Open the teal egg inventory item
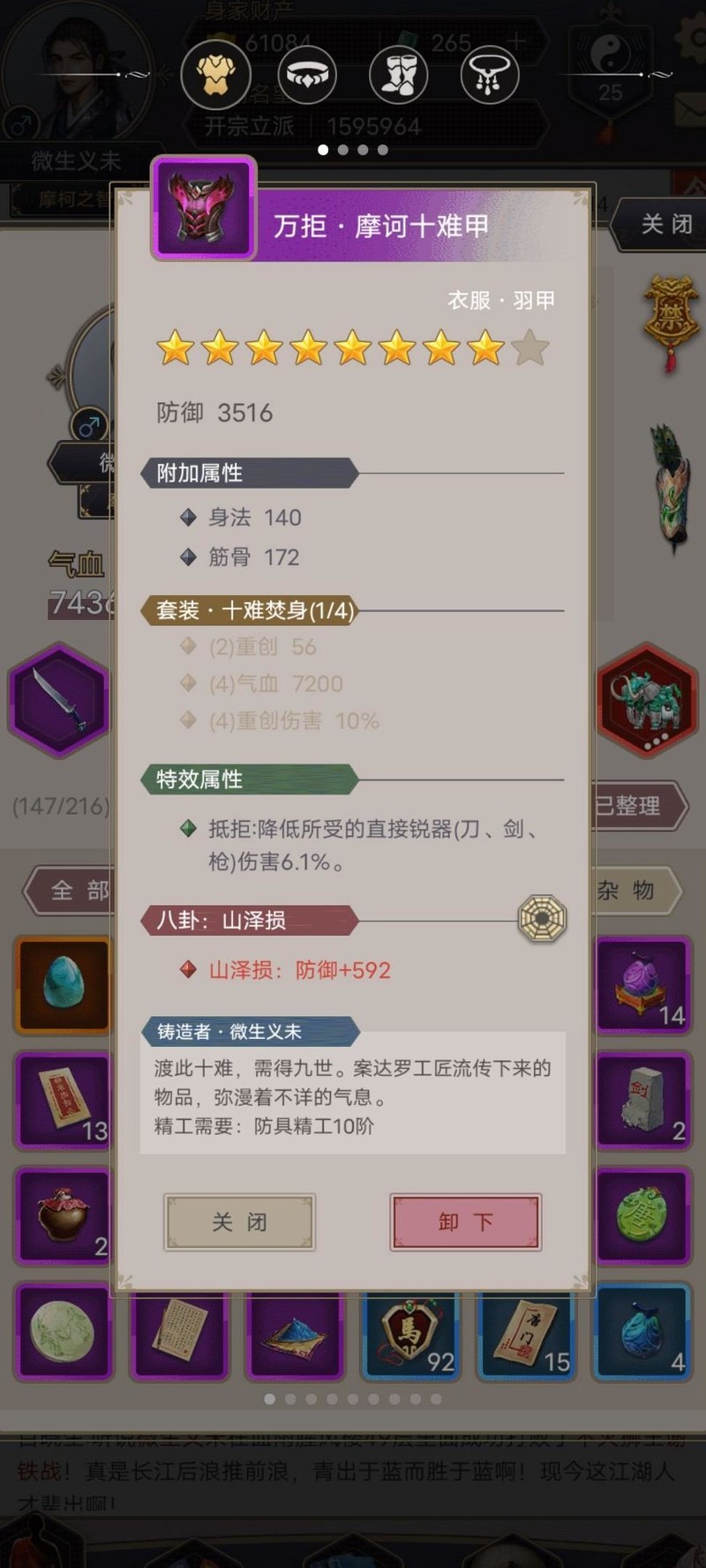Image resolution: width=706 pixels, height=1568 pixels. point(64,985)
